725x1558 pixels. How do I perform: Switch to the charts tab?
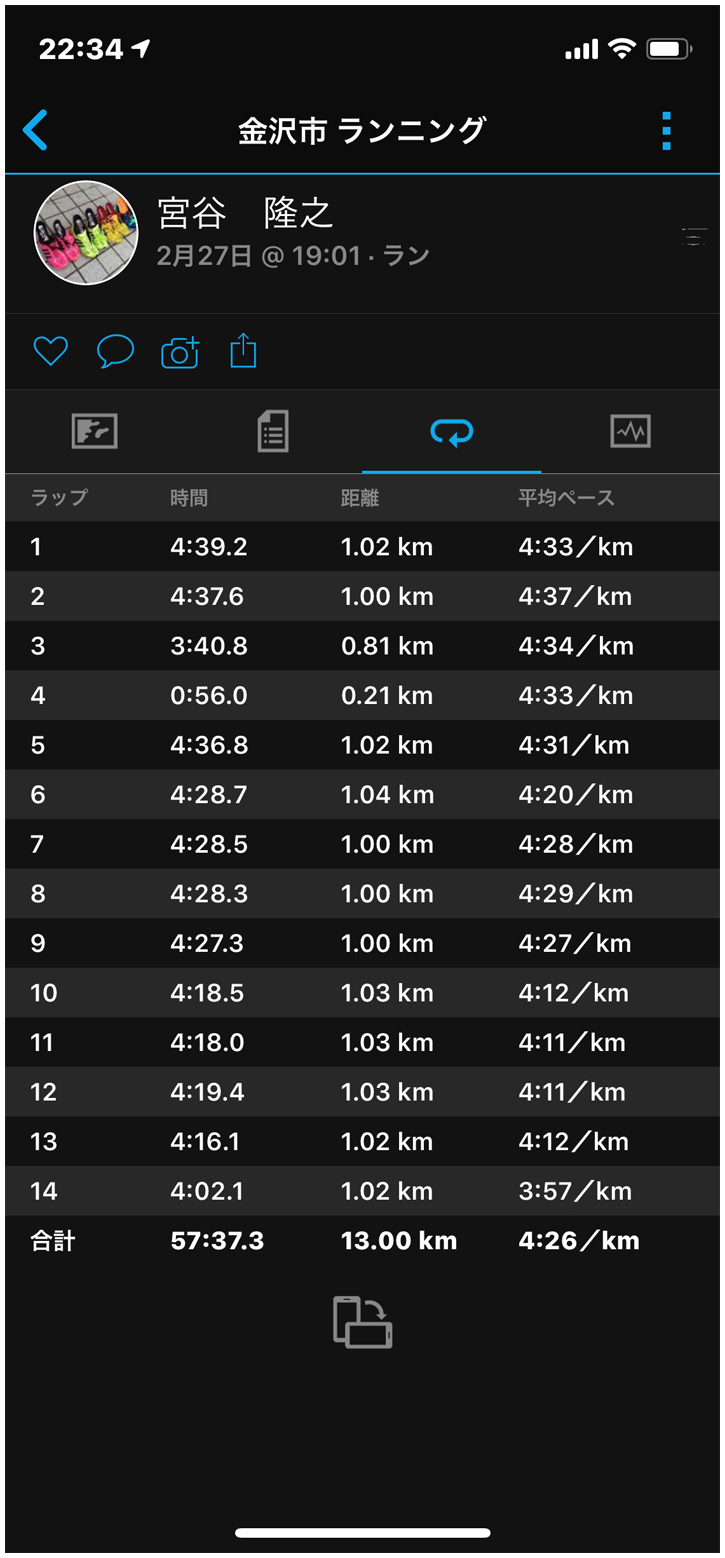(630, 432)
